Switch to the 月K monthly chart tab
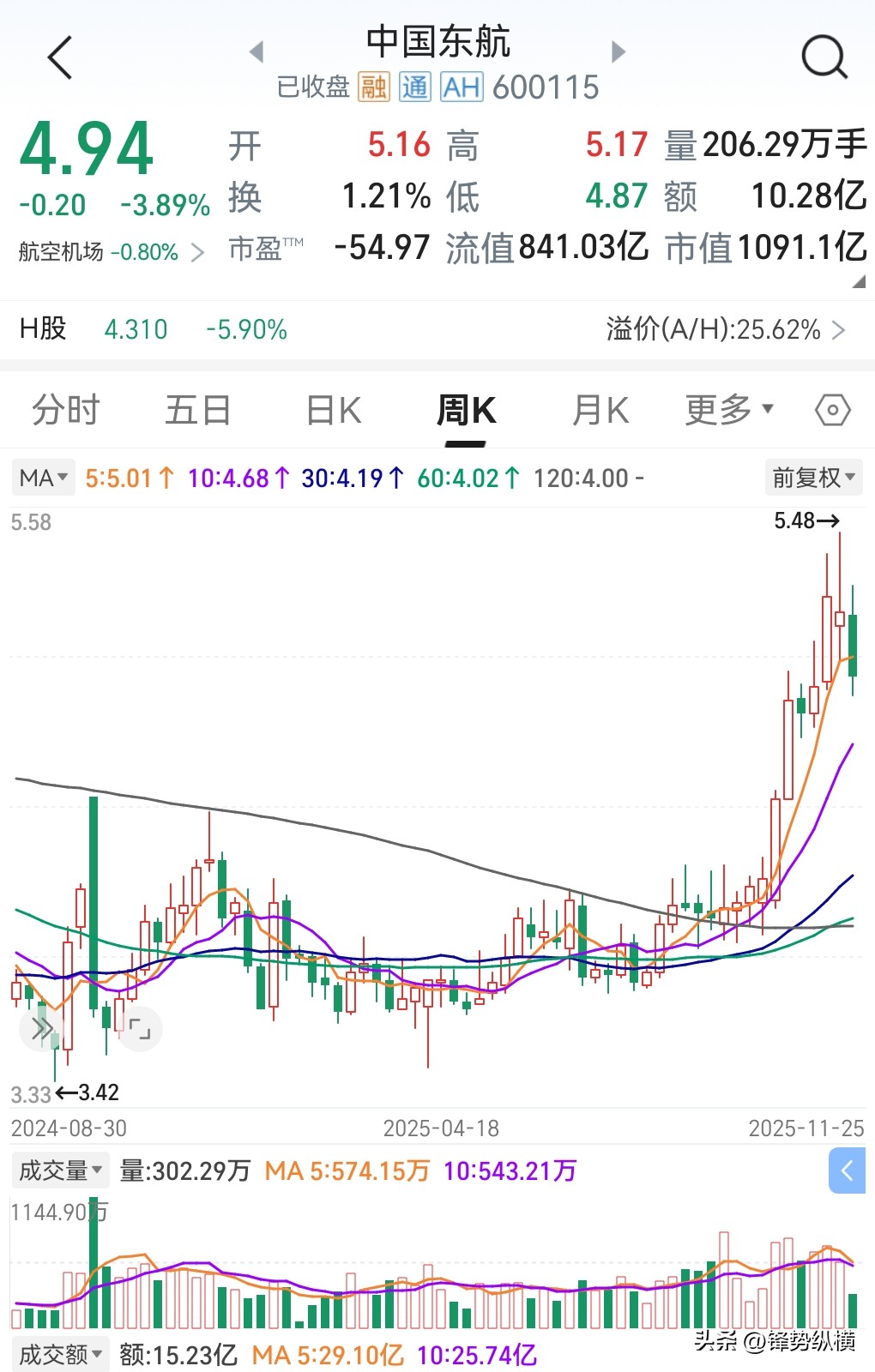875x1372 pixels. point(599,410)
